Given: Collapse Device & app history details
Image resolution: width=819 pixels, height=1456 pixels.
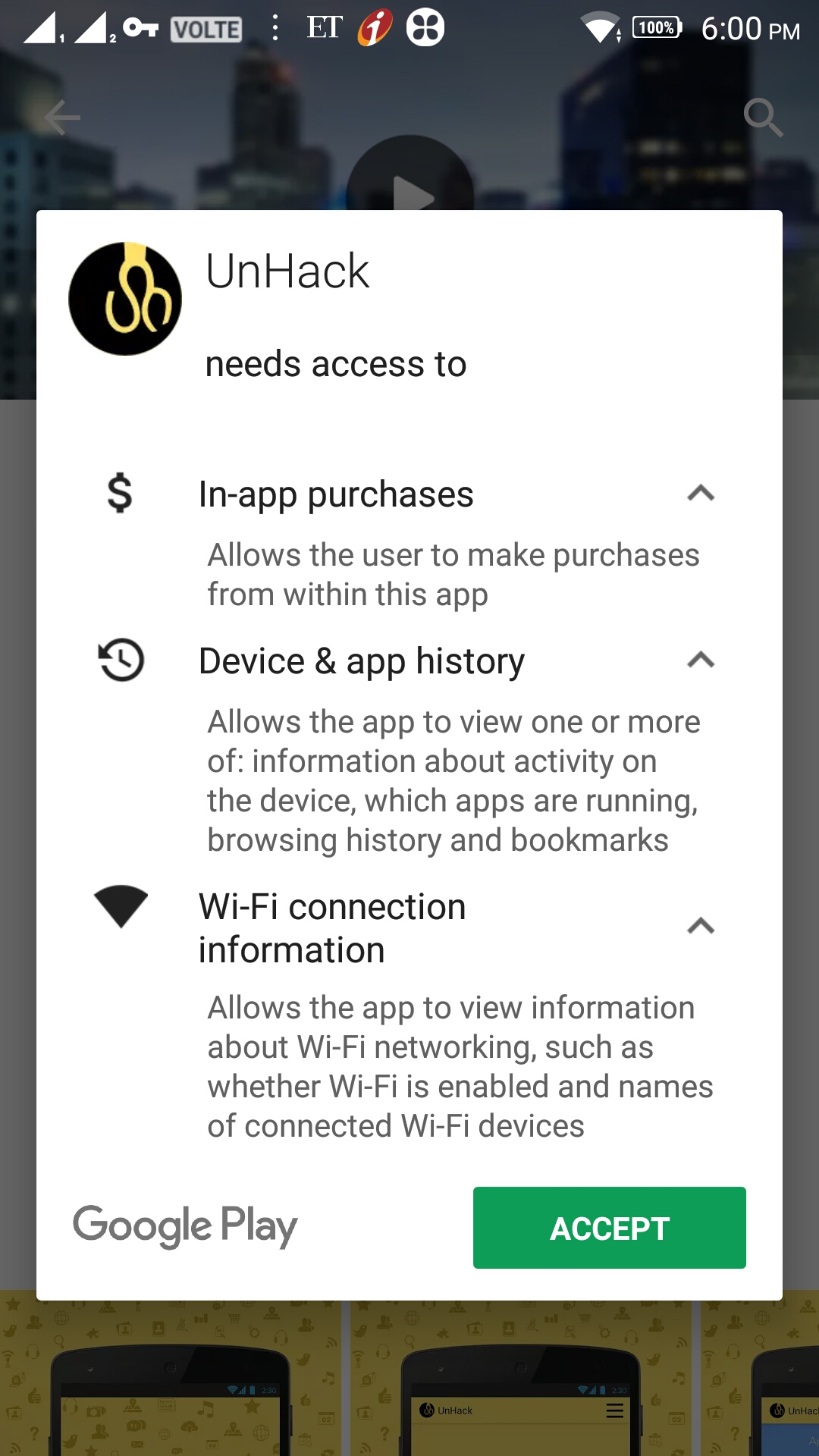Looking at the screenshot, I should coord(701,661).
